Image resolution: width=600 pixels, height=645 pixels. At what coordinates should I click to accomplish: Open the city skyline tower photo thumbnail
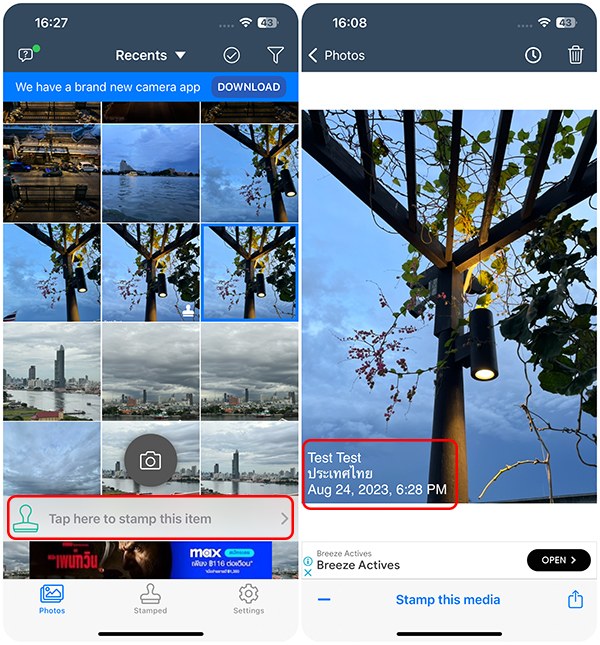[x=52, y=371]
